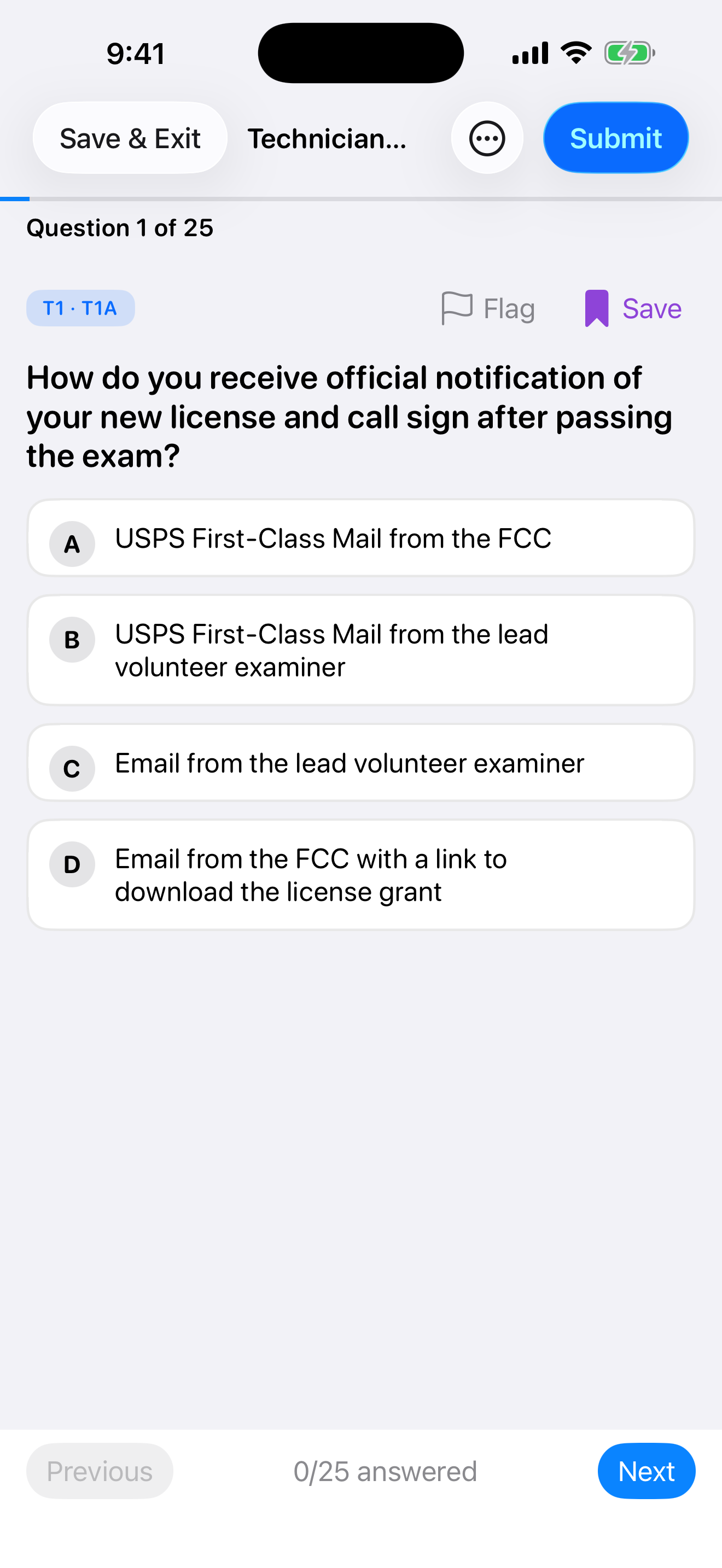Select answer A: USPS Mail from the FCC

(361, 538)
